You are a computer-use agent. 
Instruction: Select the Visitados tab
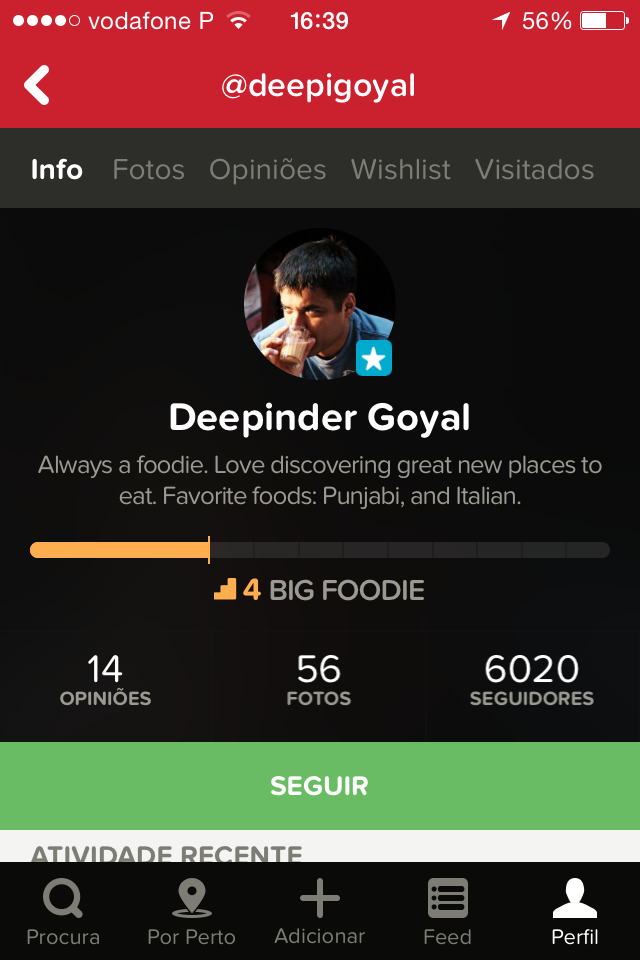tap(534, 170)
